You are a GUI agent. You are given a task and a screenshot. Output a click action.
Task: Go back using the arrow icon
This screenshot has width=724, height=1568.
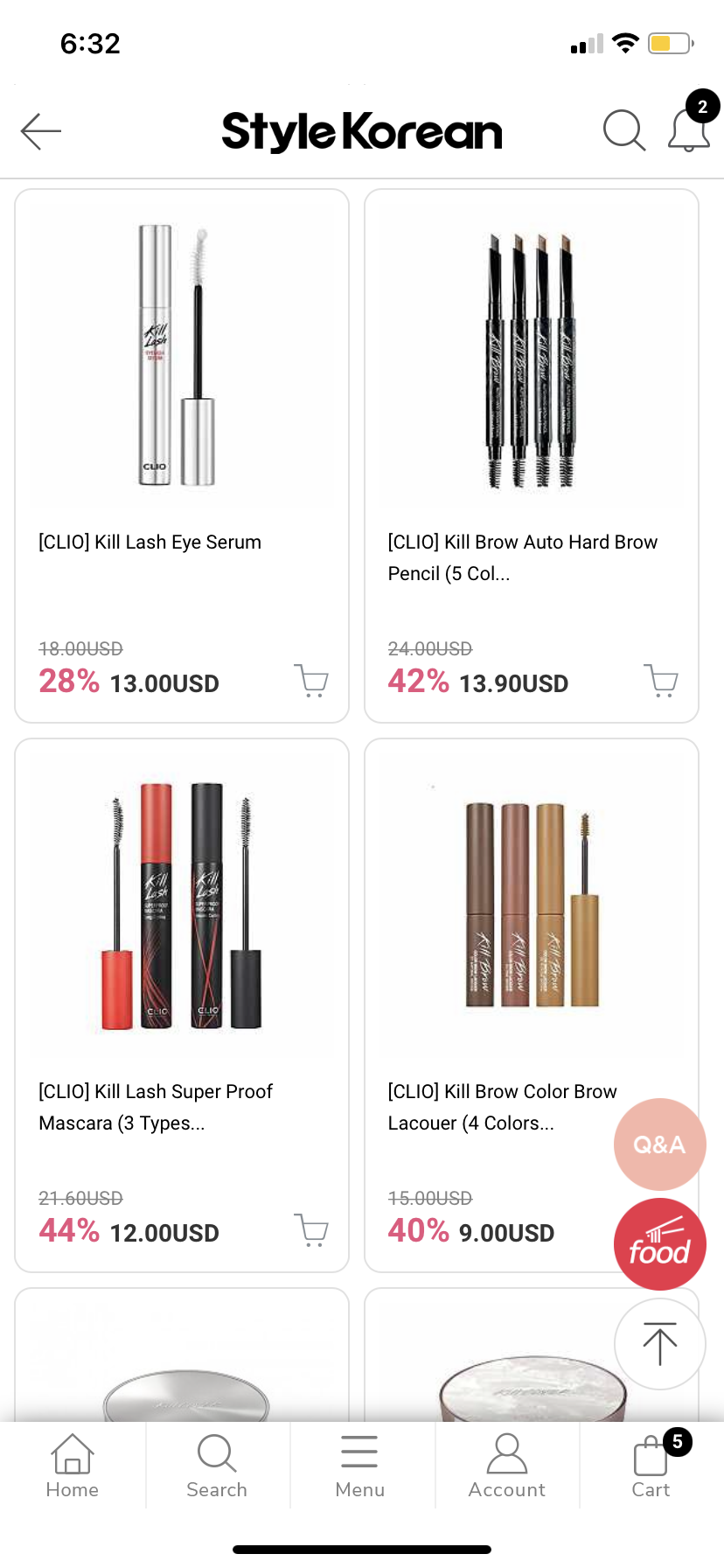[41, 131]
